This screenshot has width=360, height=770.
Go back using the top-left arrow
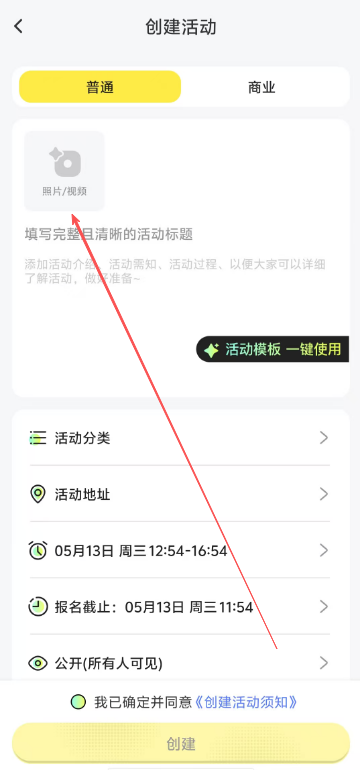pyautogui.click(x=19, y=27)
